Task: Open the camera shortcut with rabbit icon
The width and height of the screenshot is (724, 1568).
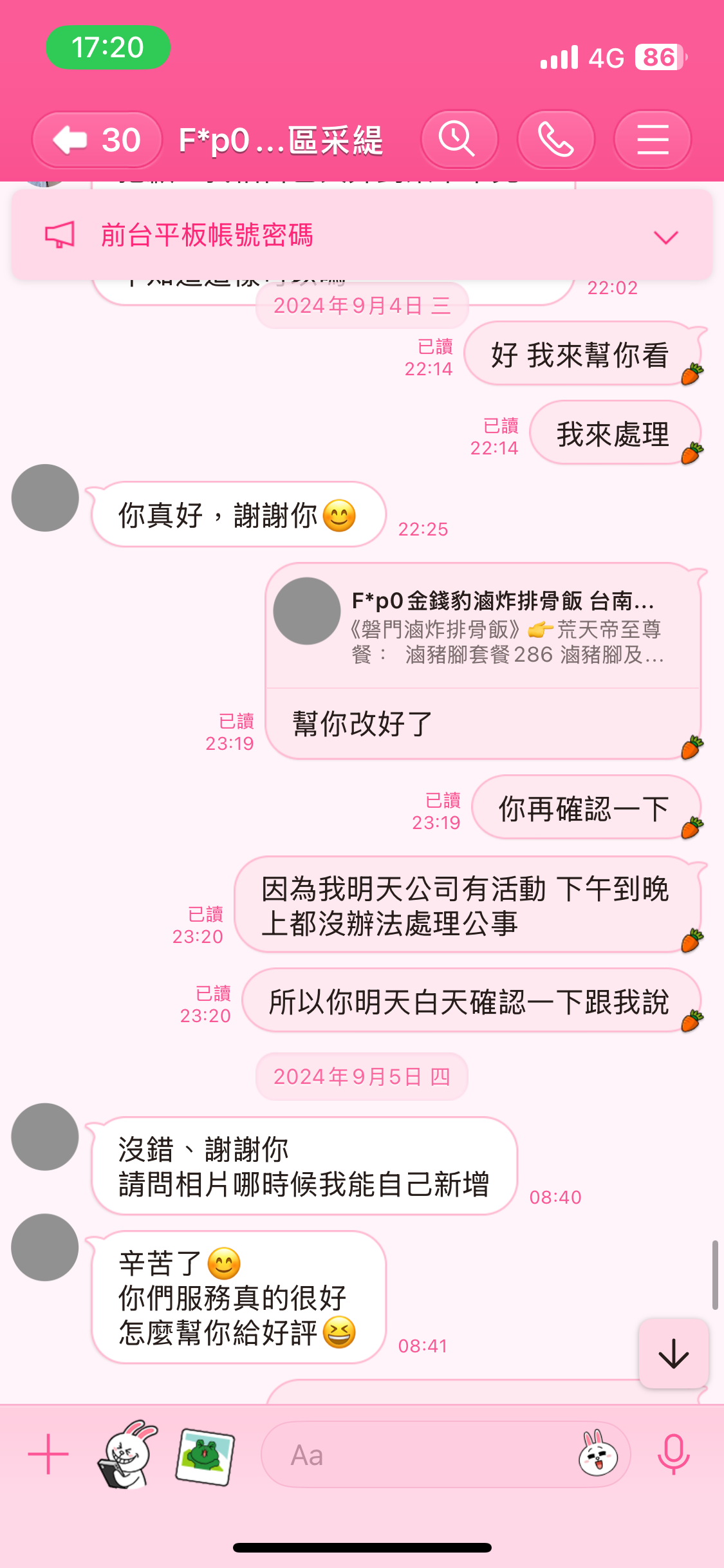Action: tap(127, 1454)
